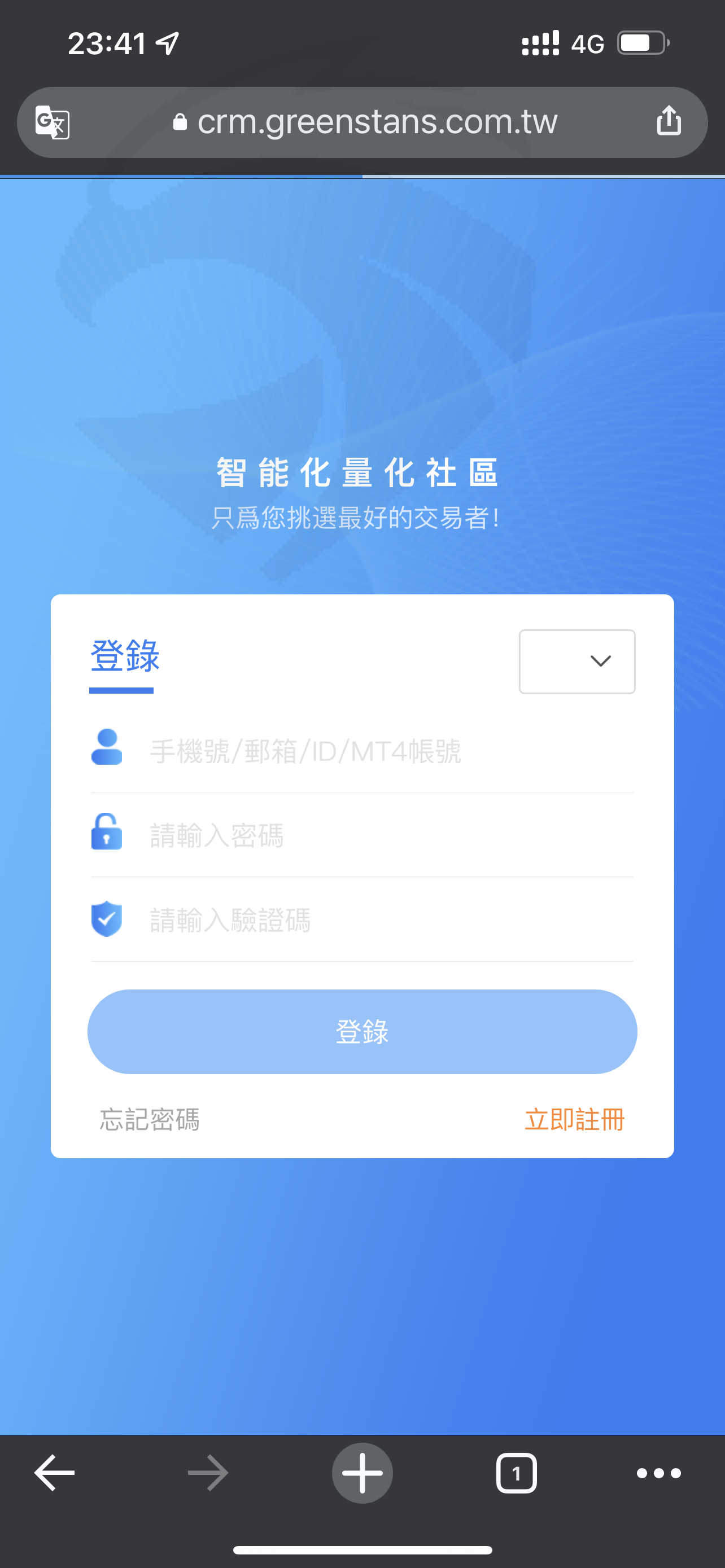Tap the Google Translate icon in address bar

pos(53,122)
